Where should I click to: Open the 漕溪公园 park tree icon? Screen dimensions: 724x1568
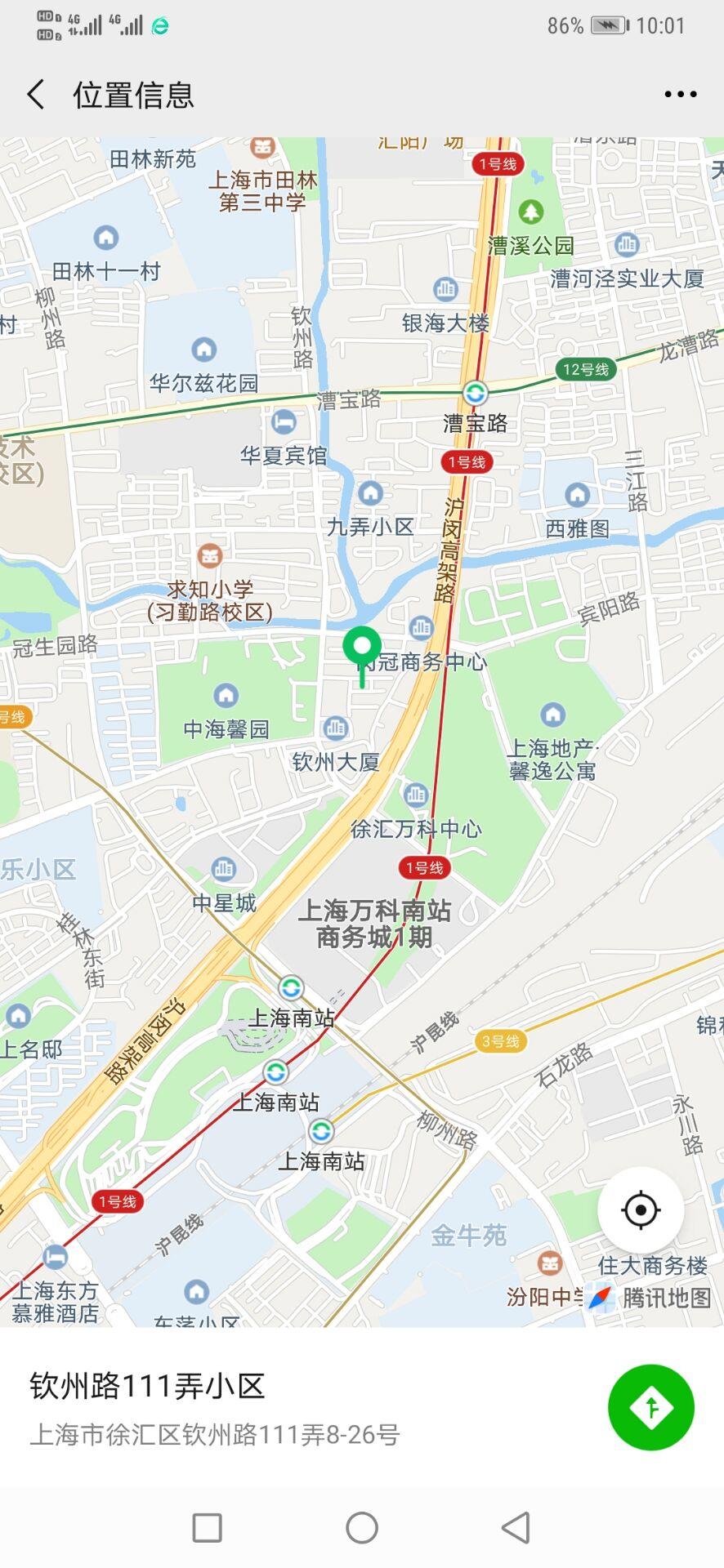click(533, 213)
